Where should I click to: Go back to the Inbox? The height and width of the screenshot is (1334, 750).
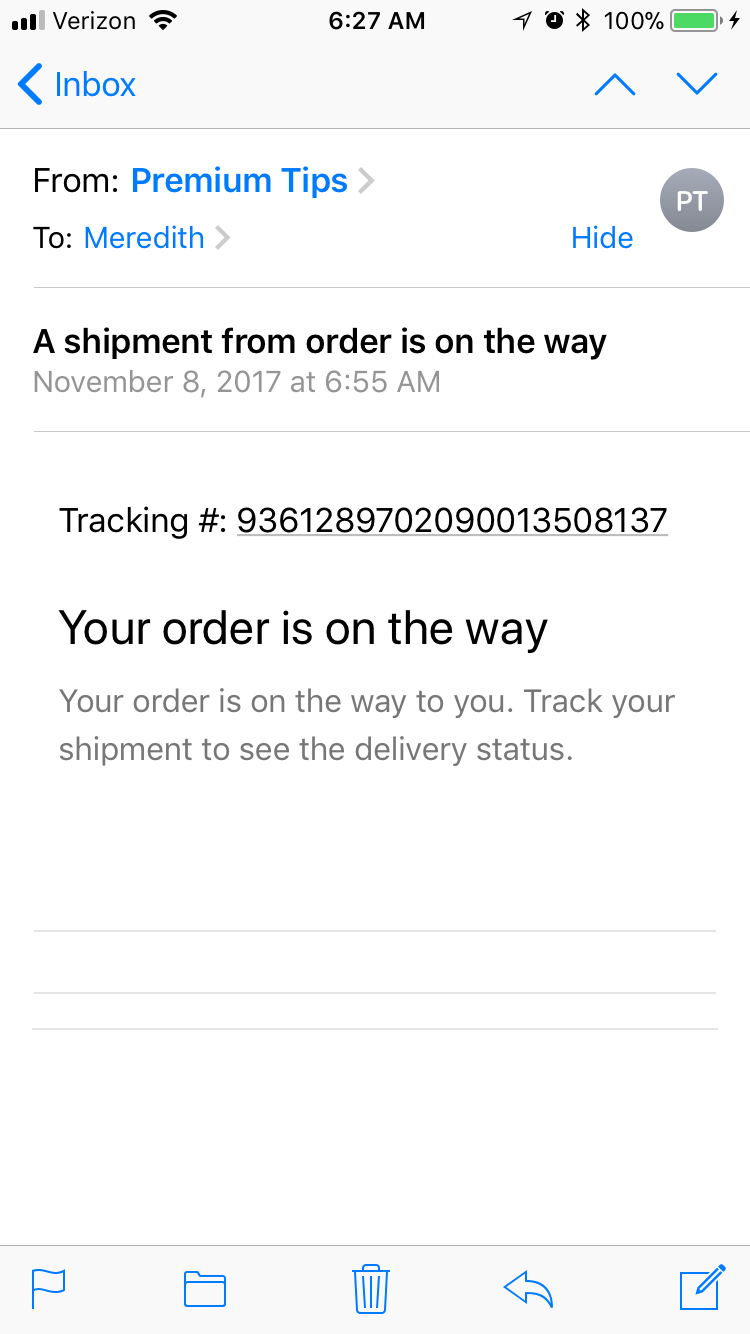(x=77, y=85)
